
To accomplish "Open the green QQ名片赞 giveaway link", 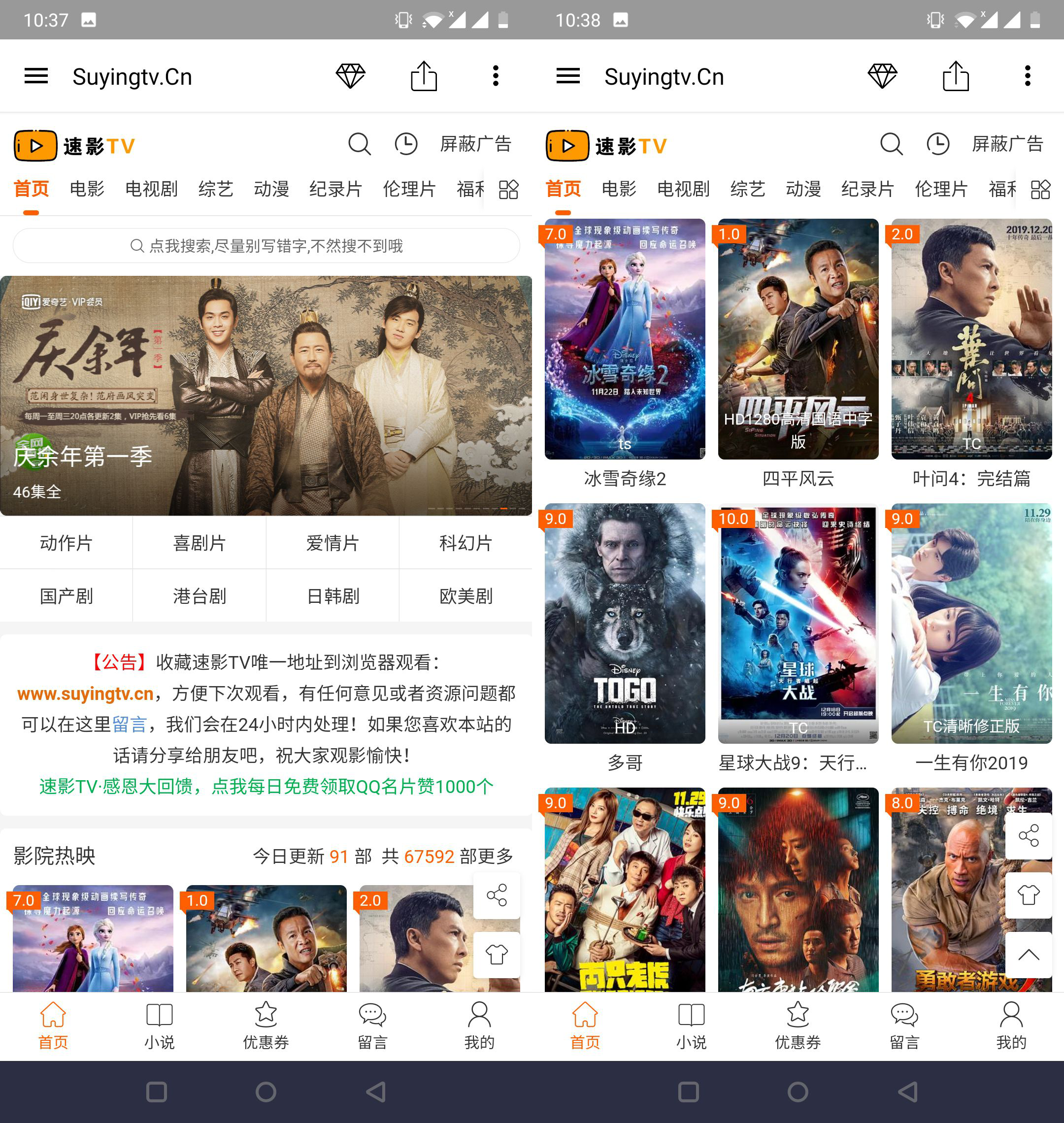I will 266,786.
